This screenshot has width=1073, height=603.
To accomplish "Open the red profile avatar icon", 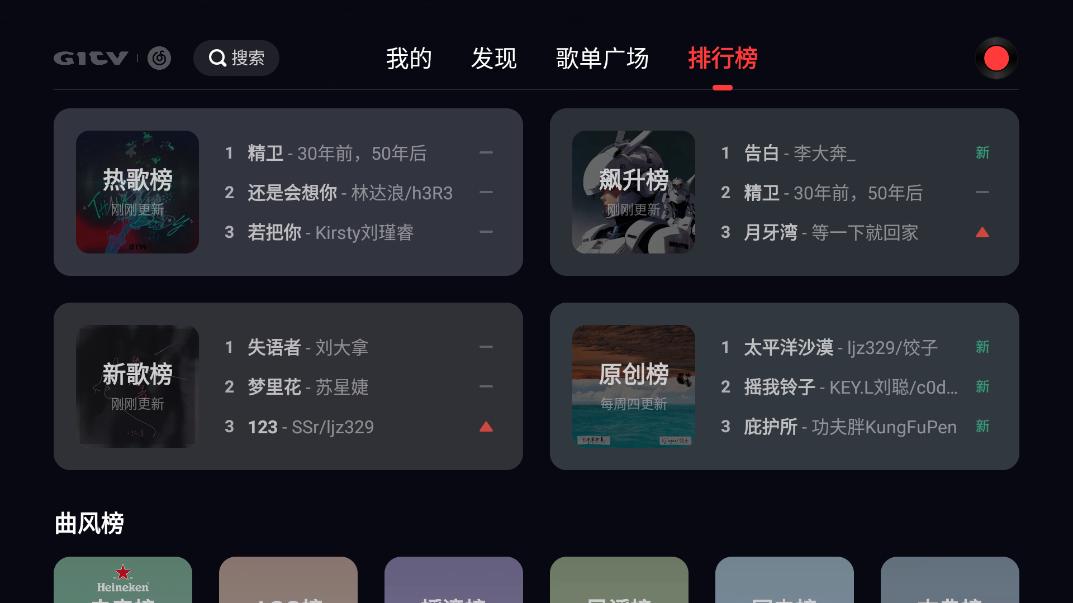I will [x=996, y=58].
